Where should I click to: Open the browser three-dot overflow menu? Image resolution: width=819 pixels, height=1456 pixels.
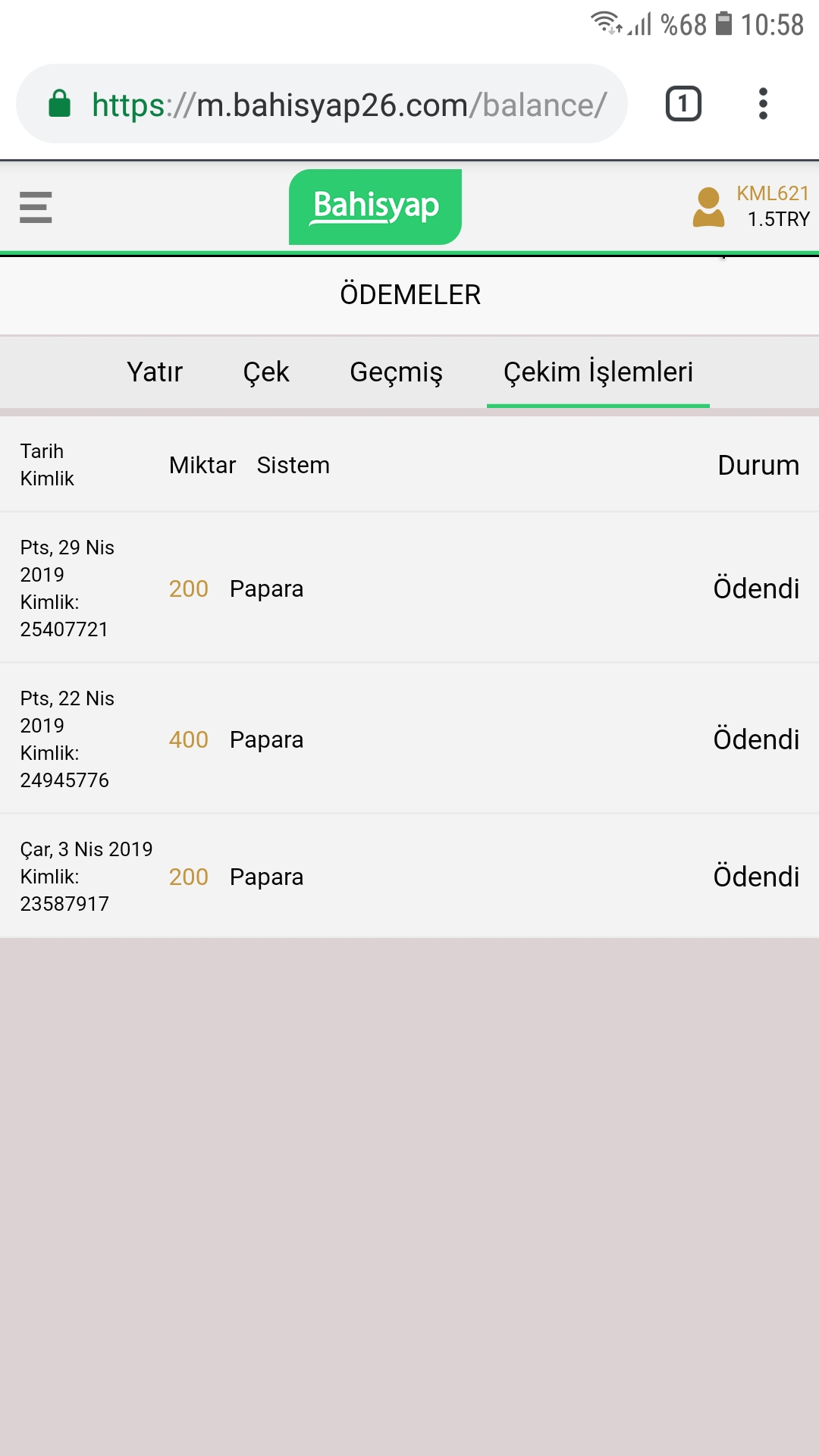point(763,104)
